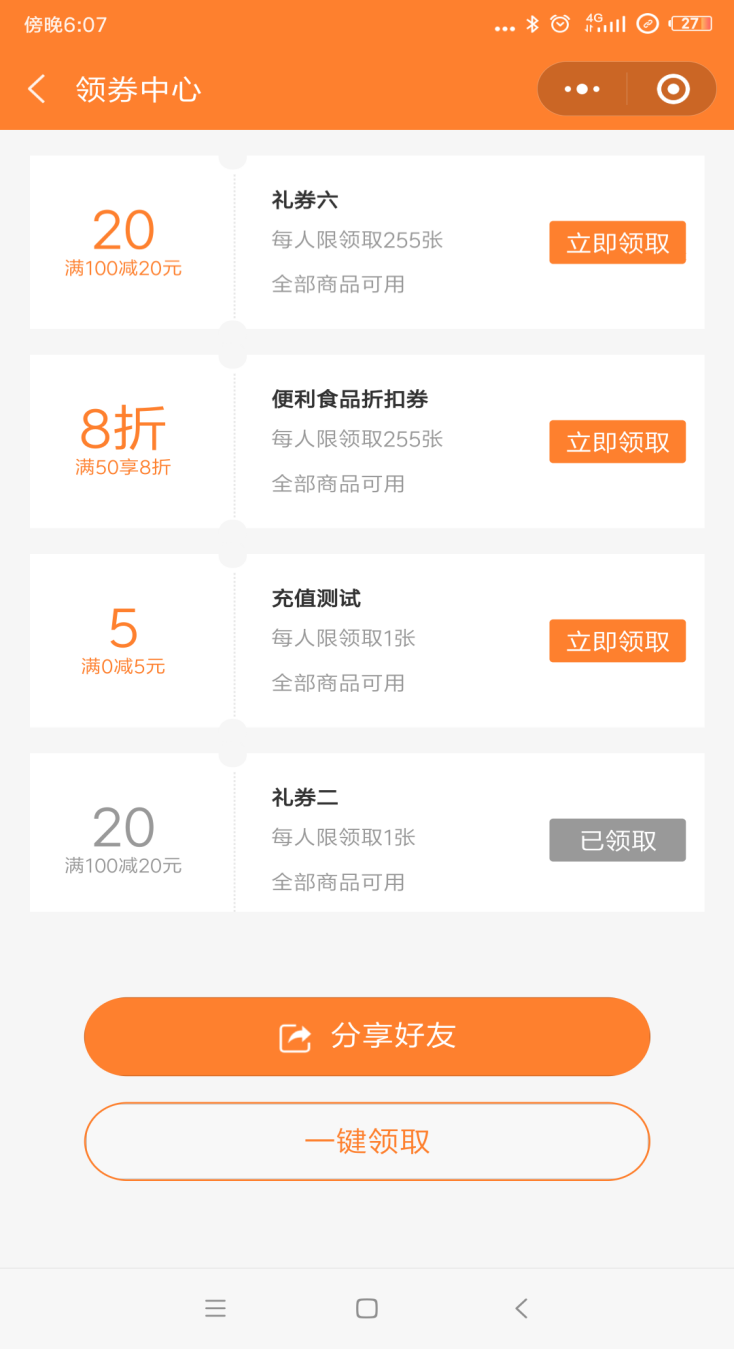Claim the 便利食品折扣券 discount coupon
This screenshot has width=734, height=1349.
pos(617,441)
